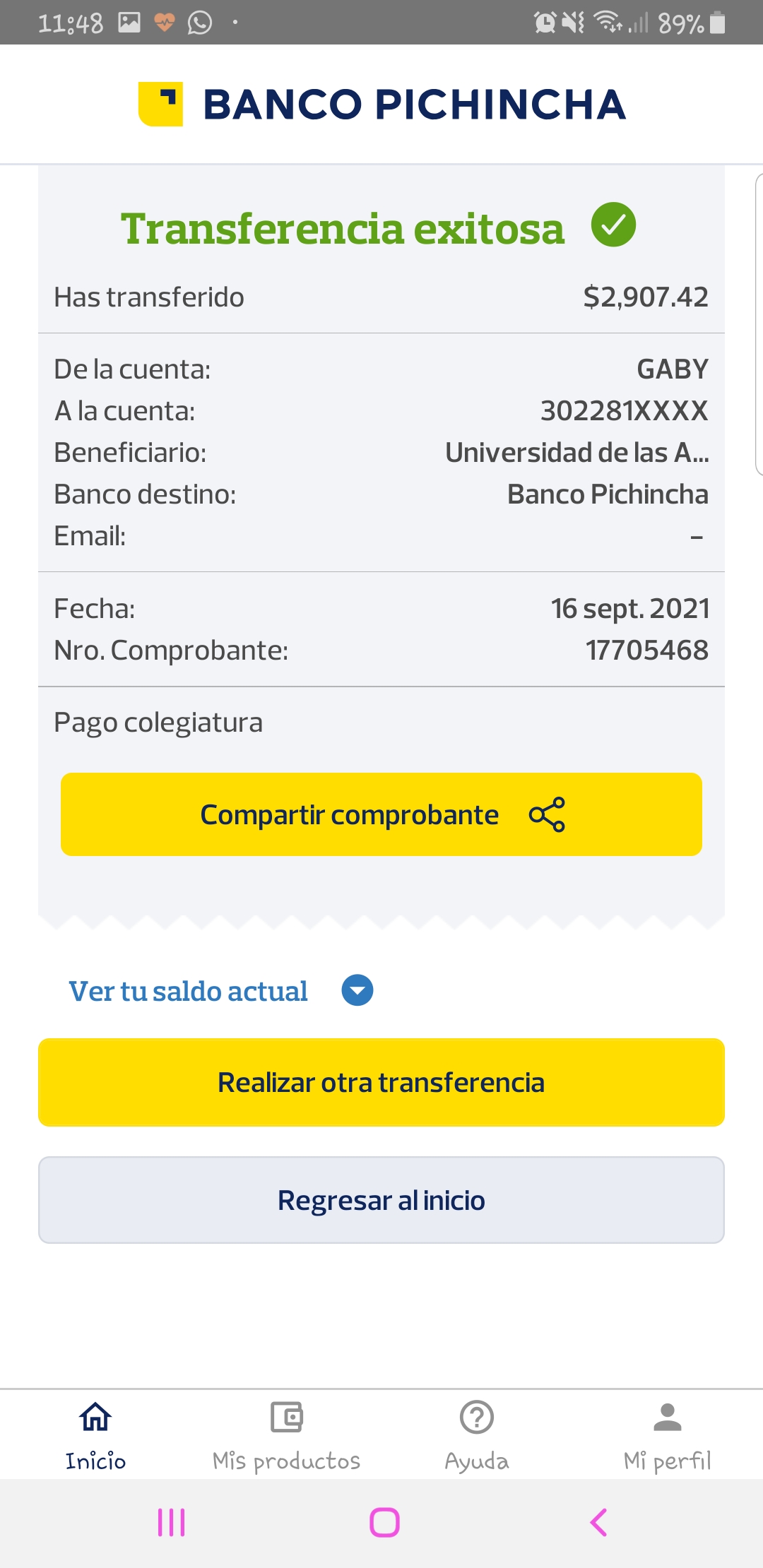Viewport: 763px width, 1568px height.
Task: Switch to the Mi perfil tab
Action: coord(667,1434)
